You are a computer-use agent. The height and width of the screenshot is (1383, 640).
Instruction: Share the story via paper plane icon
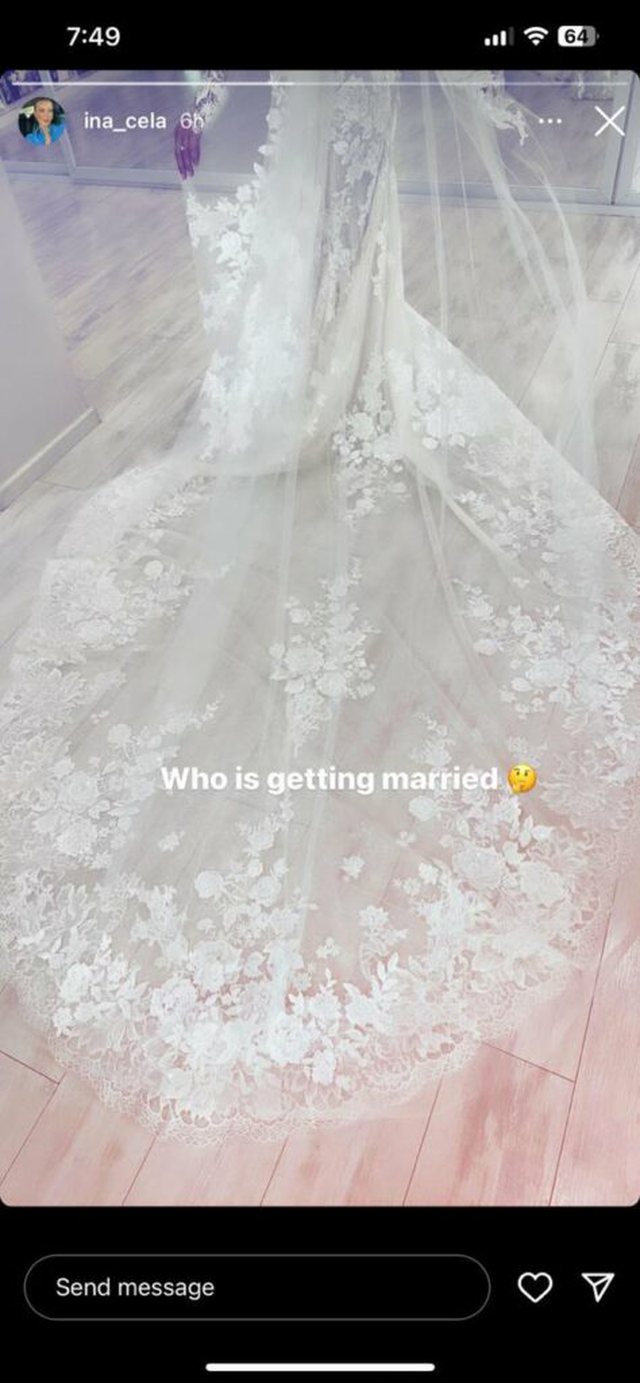pyautogui.click(x=597, y=1287)
